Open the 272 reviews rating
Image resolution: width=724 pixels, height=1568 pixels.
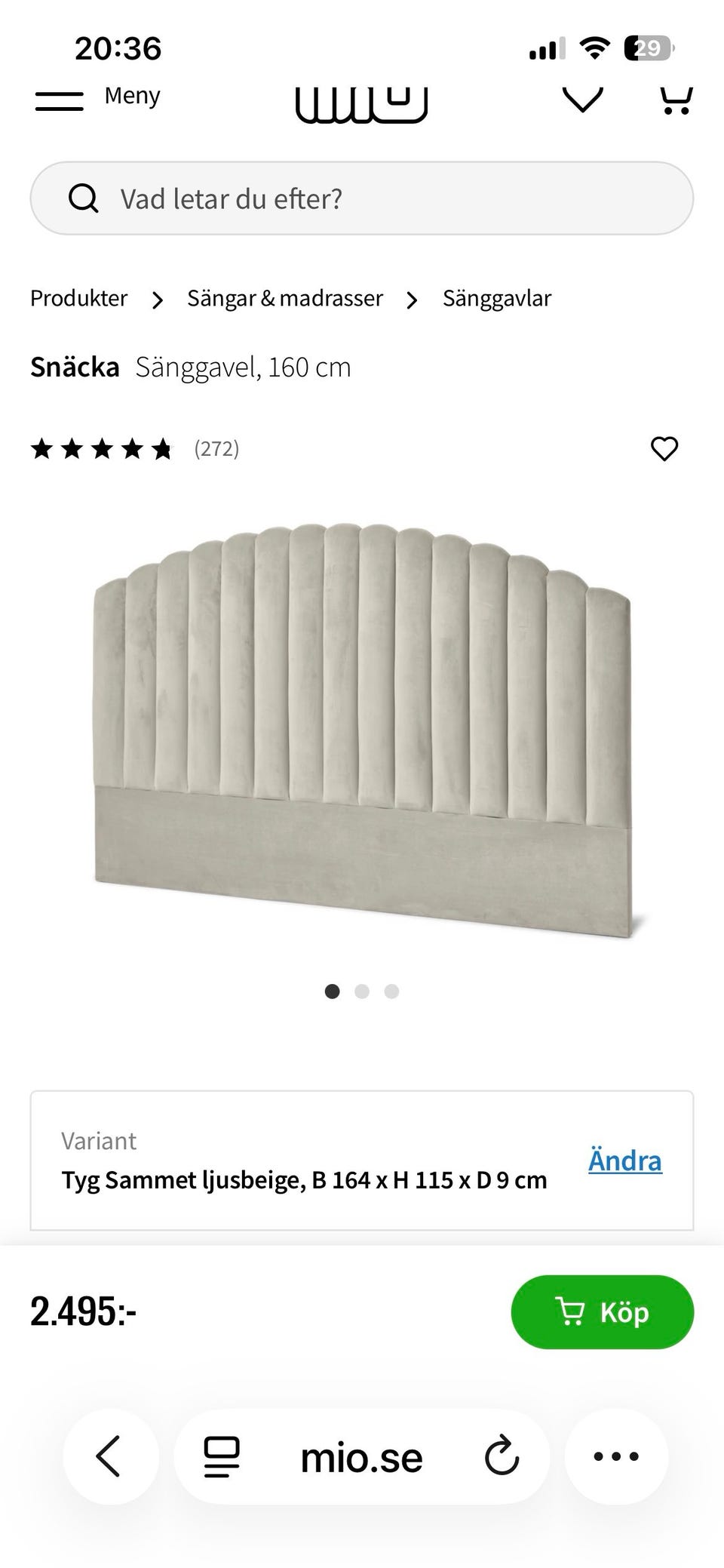[x=136, y=450]
